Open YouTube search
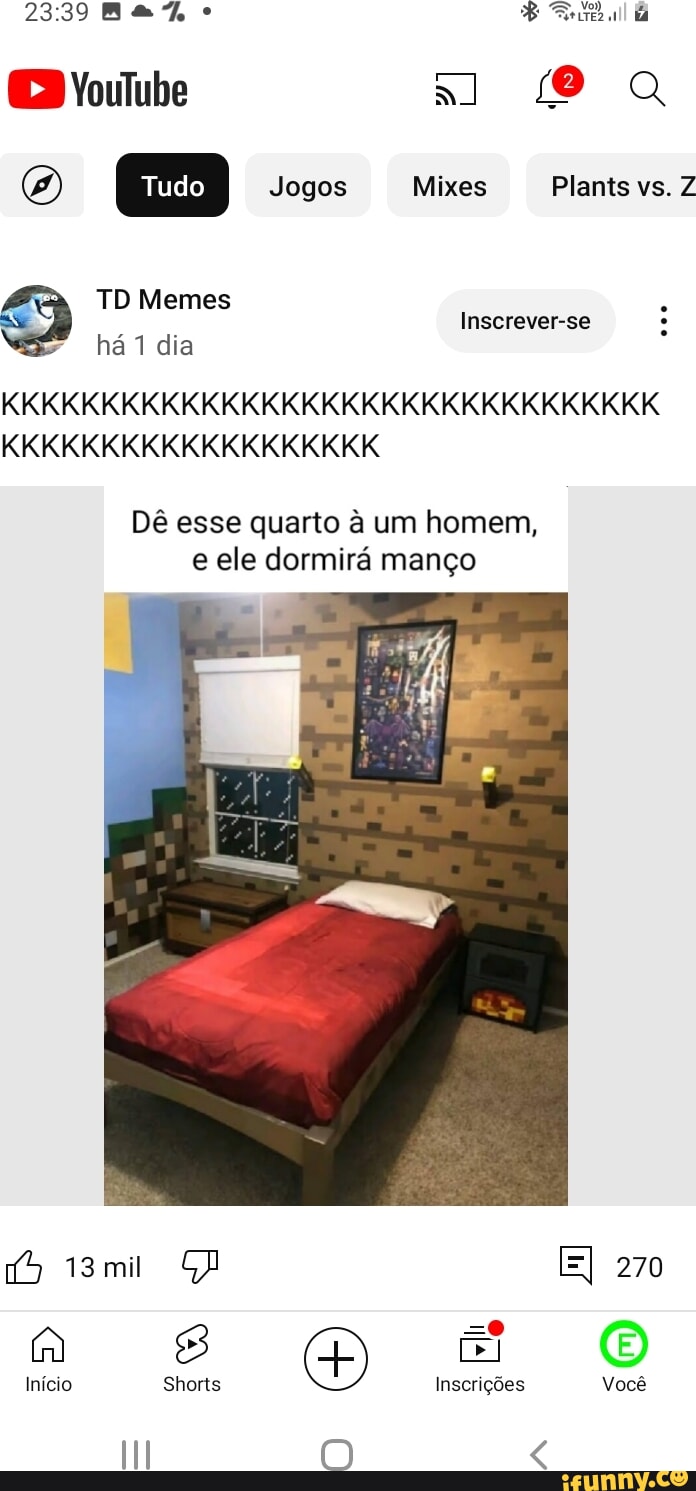The image size is (696, 1491). pyautogui.click(x=647, y=90)
